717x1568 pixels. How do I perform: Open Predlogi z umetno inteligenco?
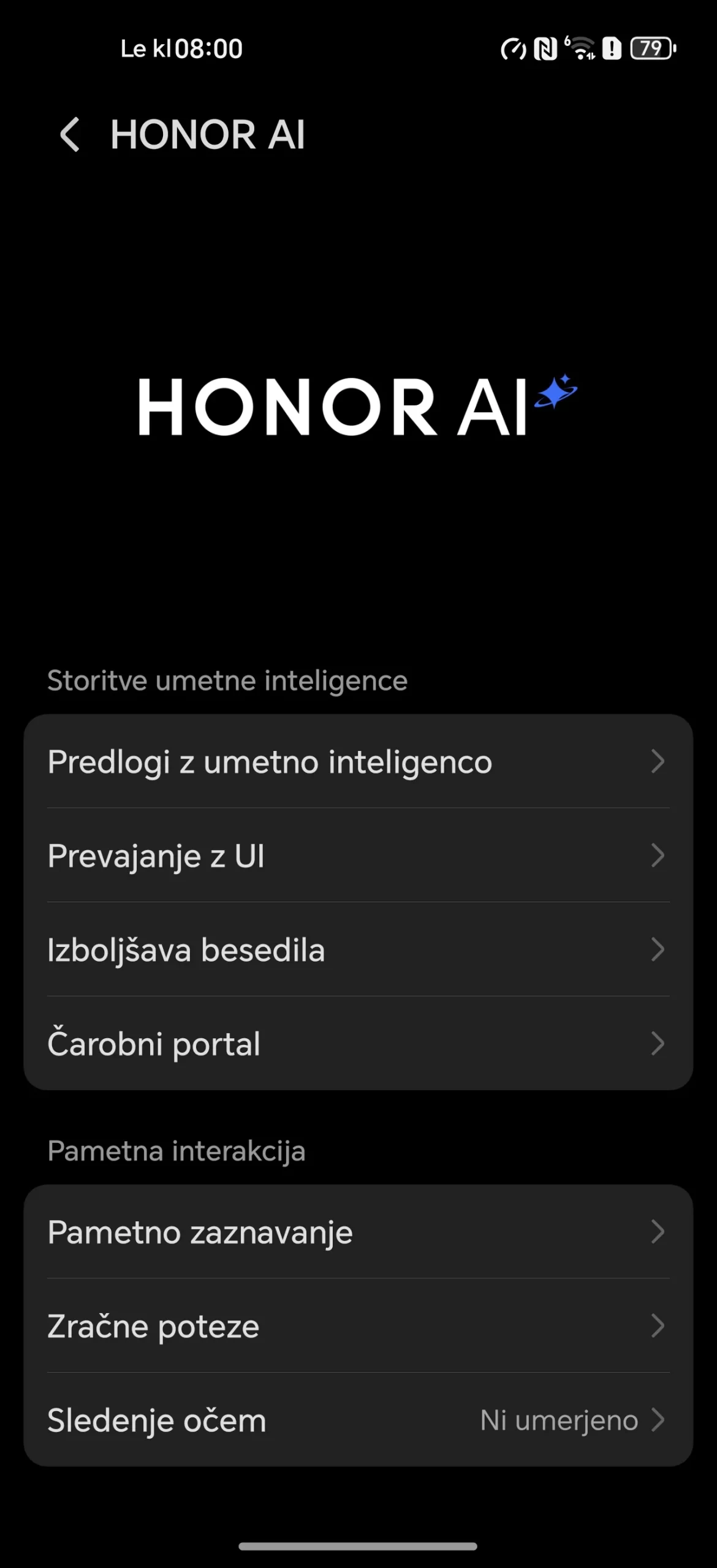[358, 761]
